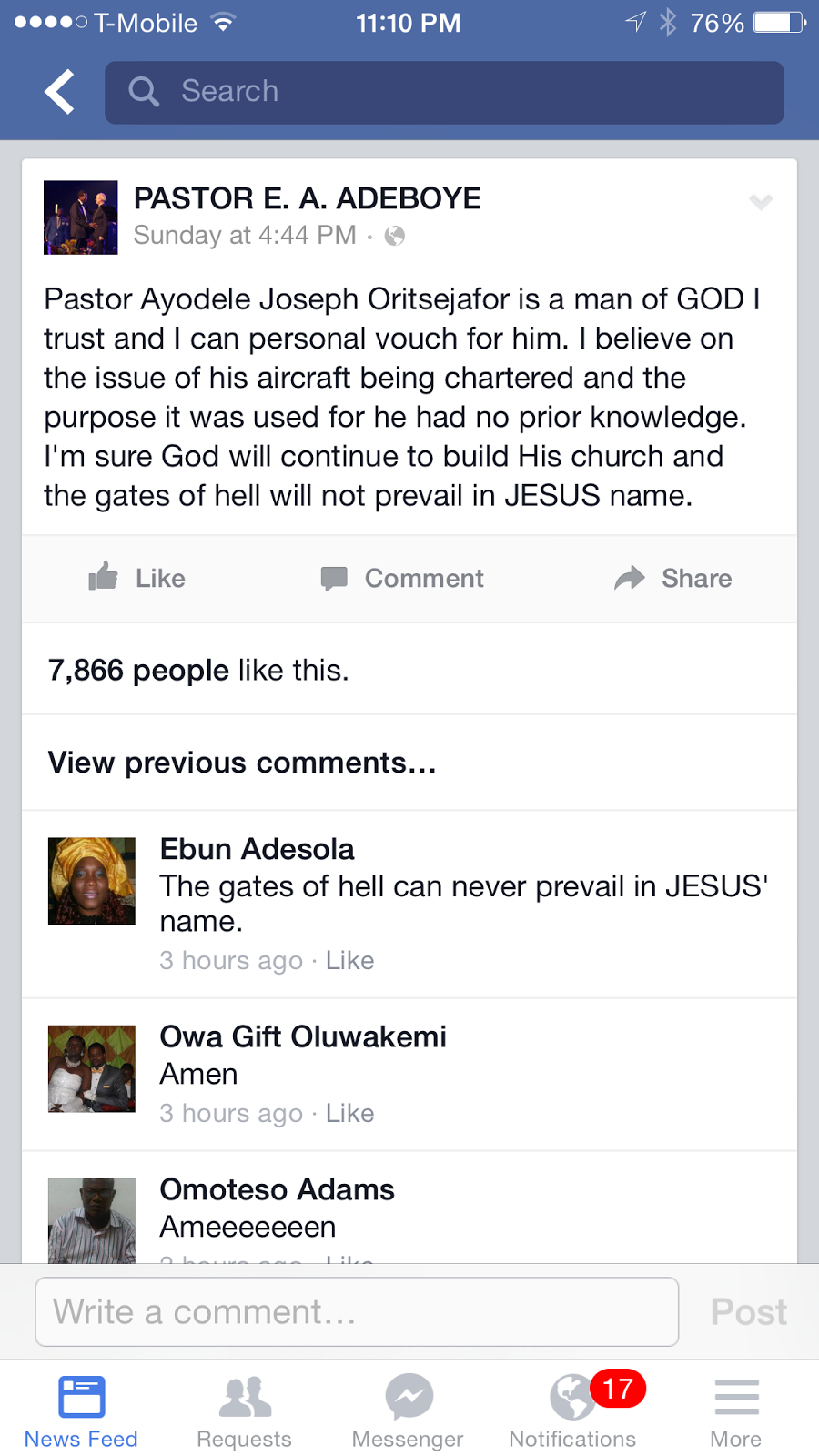This screenshot has height=1456, width=819.
Task: Like Owa Gift Oluwakemi's comment
Action: click(350, 1114)
